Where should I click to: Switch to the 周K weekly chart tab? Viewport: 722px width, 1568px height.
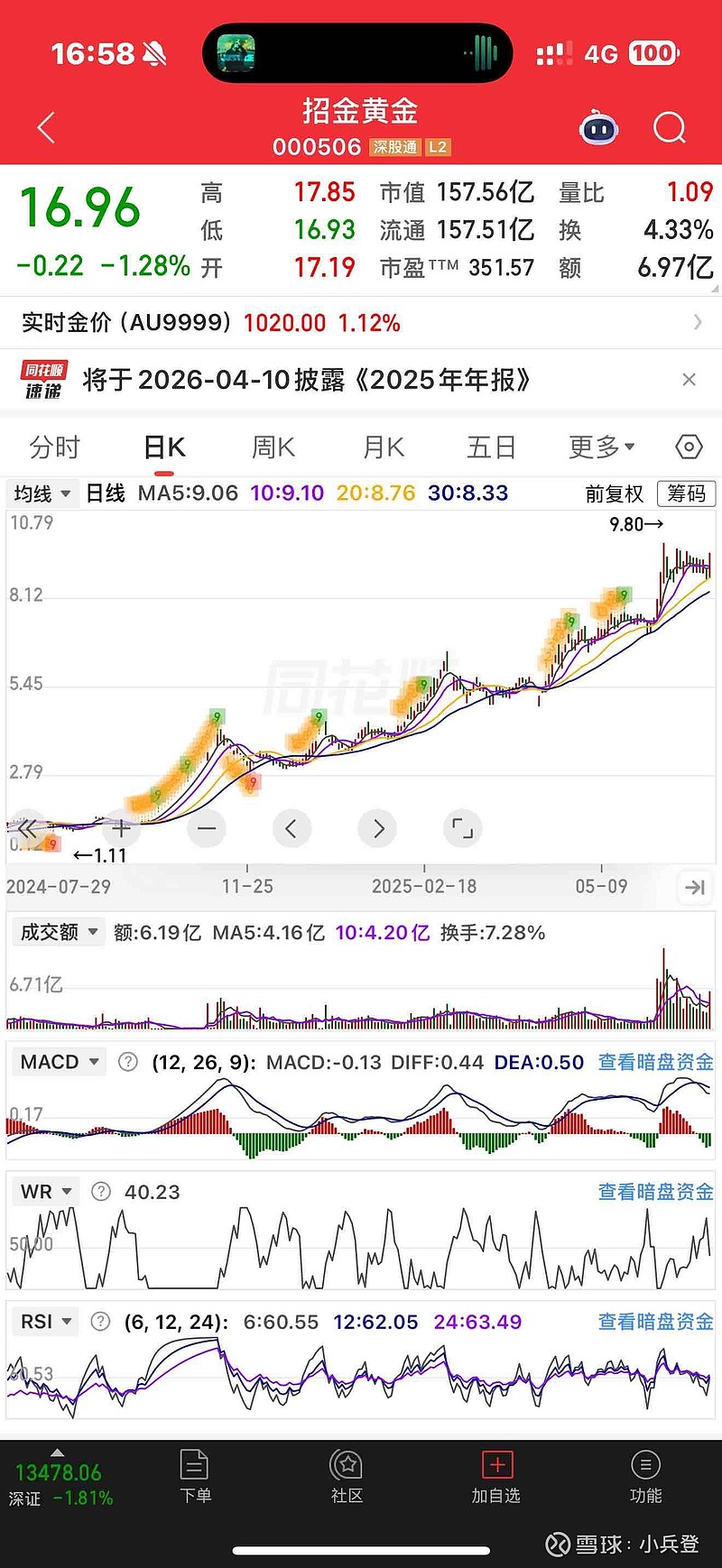[273, 447]
